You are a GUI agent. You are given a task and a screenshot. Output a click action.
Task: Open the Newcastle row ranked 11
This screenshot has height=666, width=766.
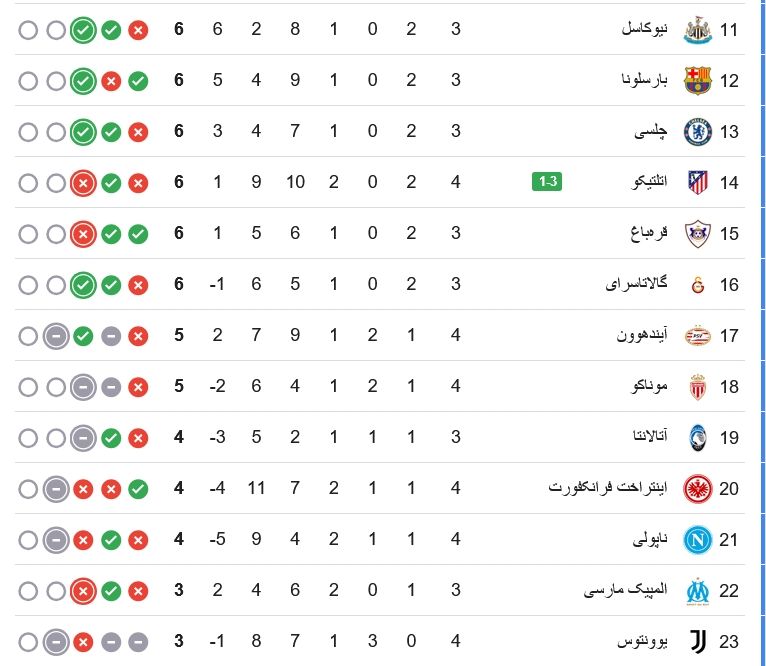380,29
